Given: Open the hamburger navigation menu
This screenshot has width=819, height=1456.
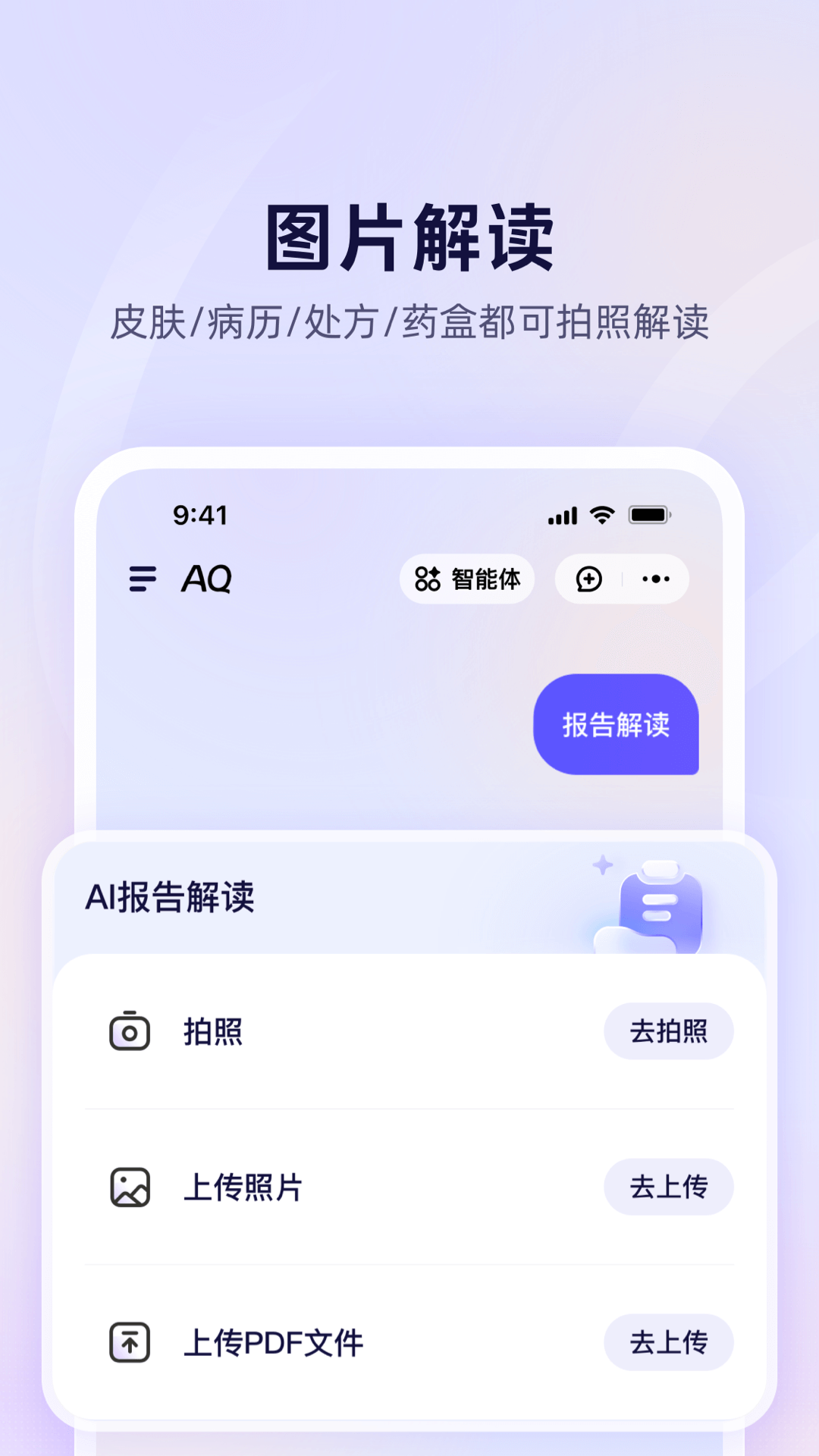Looking at the screenshot, I should pyautogui.click(x=141, y=579).
